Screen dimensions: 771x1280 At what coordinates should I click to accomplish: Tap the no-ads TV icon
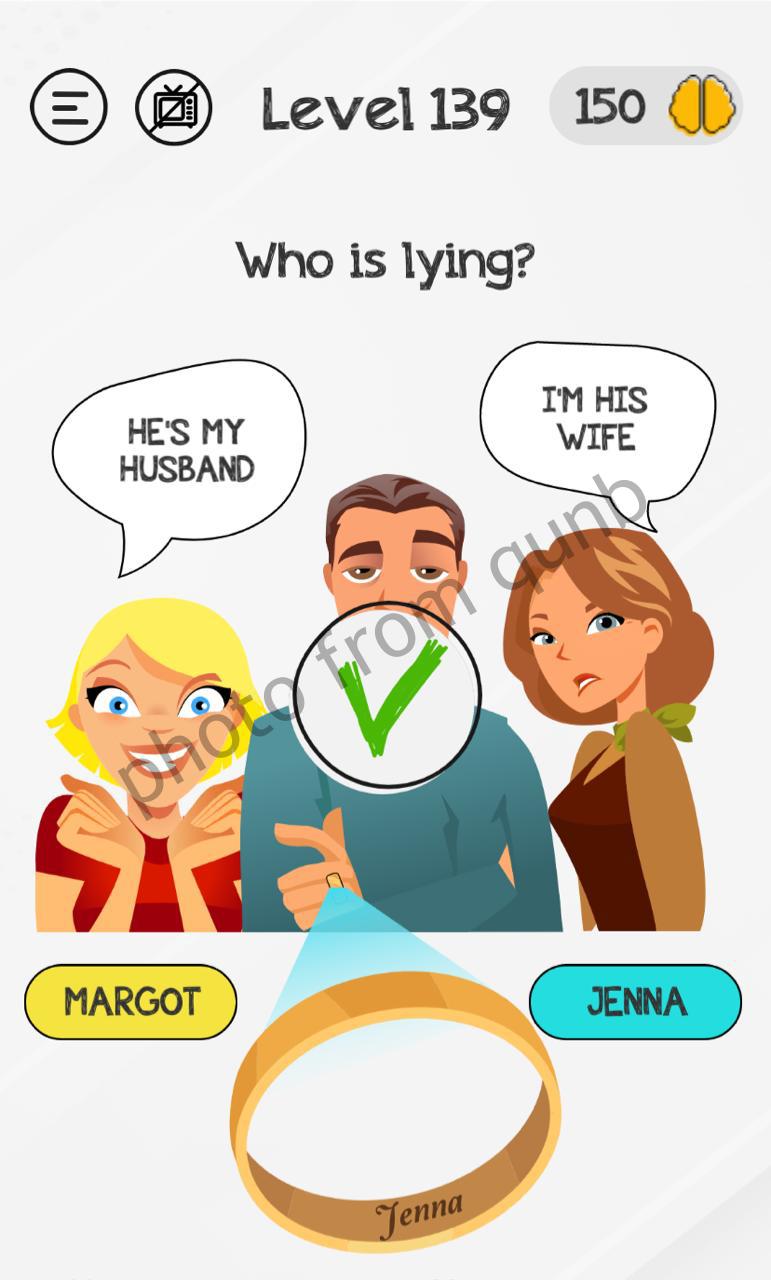point(173,107)
